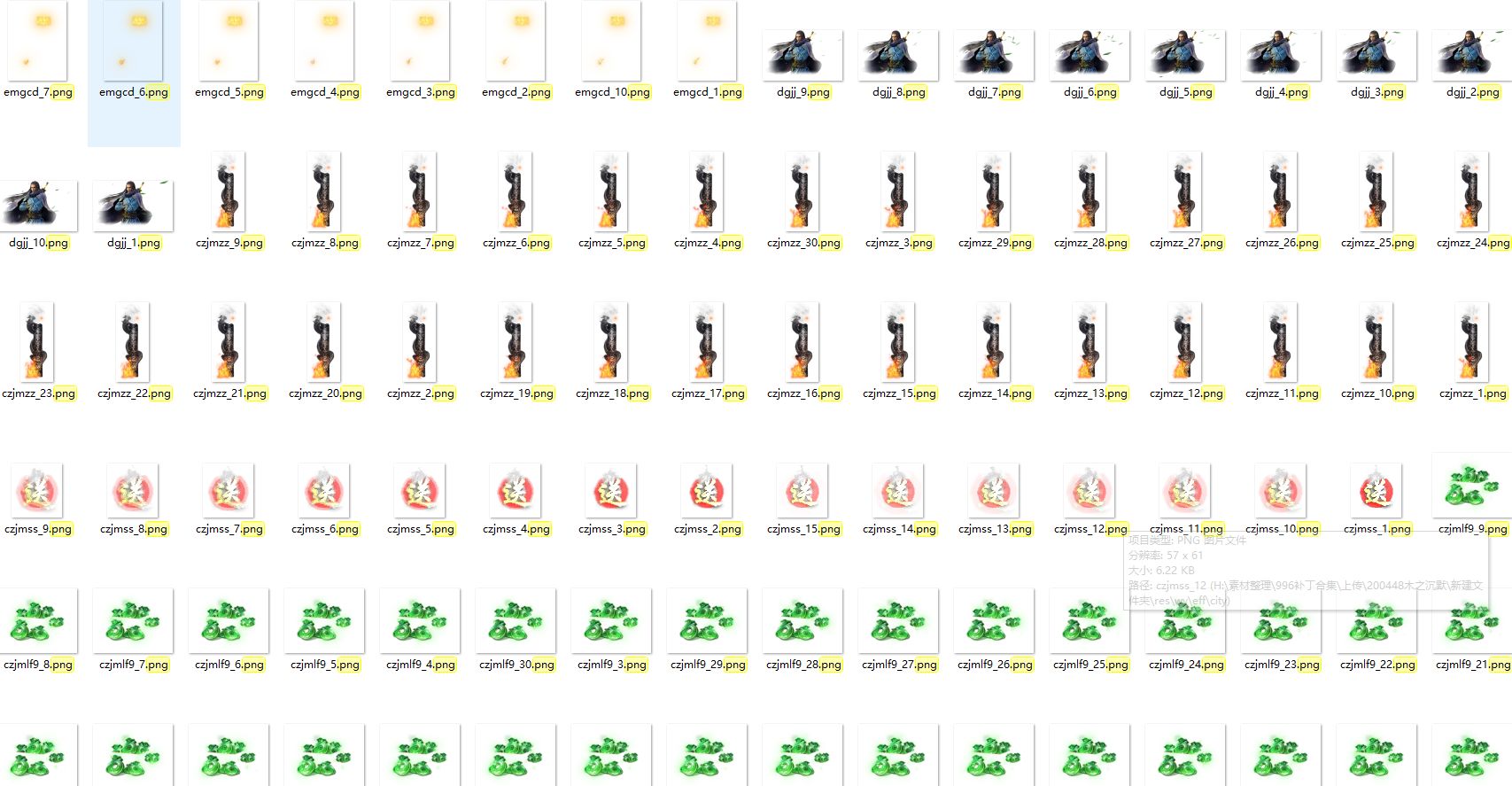Open czjmzz_30.png file

point(802,192)
